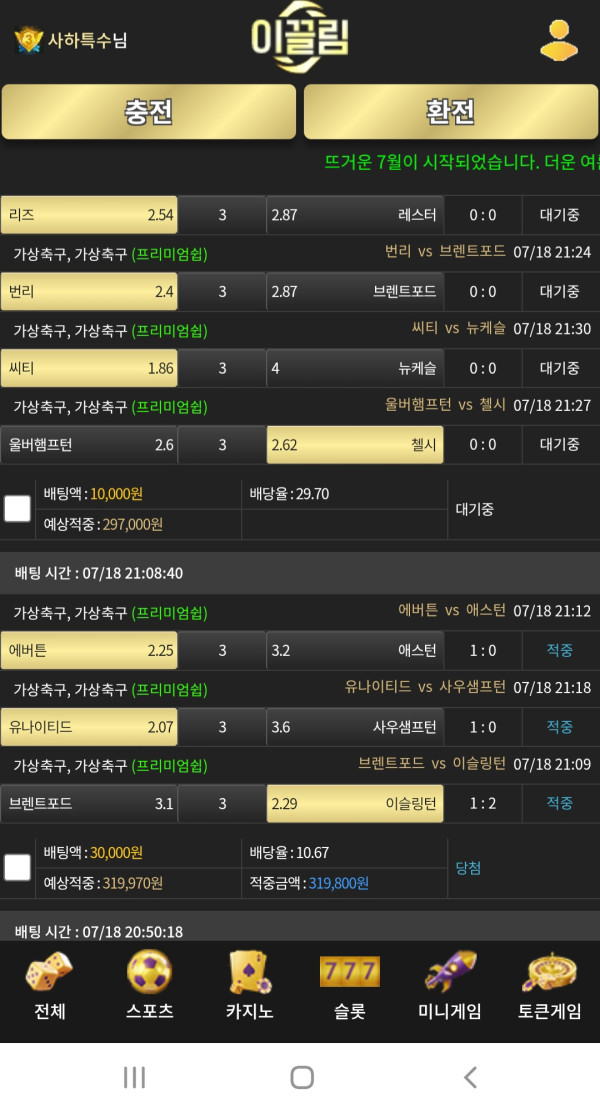Check the box for the 10,000원 bet
This screenshot has height=1113, width=600.
pyautogui.click(x=18, y=509)
